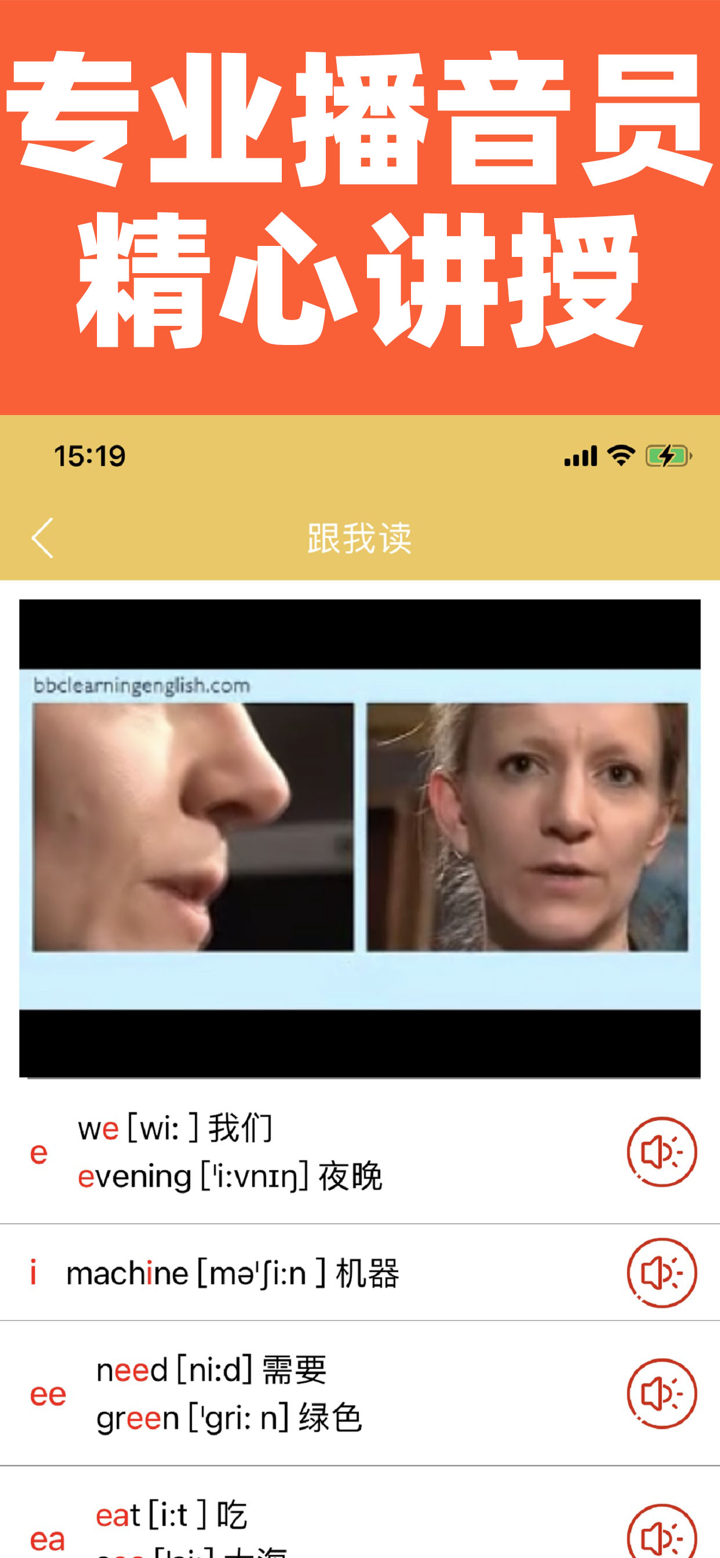720x1558 pixels.
Task: Play the pronunciation audio for 'we' and 'evening'
Action: click(661, 1151)
